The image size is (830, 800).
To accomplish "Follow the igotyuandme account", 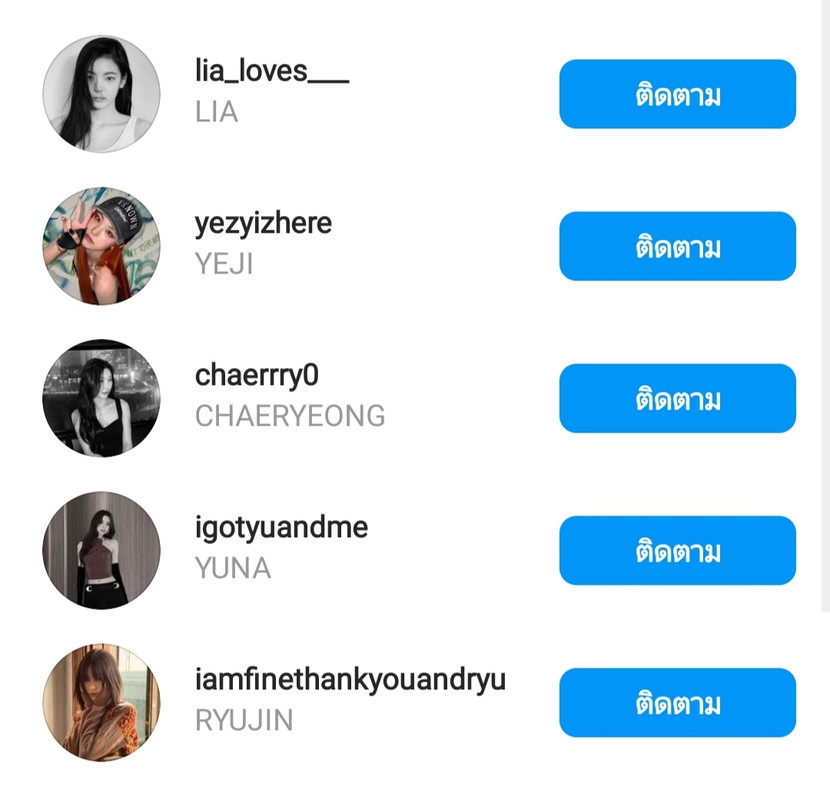I will [677, 551].
